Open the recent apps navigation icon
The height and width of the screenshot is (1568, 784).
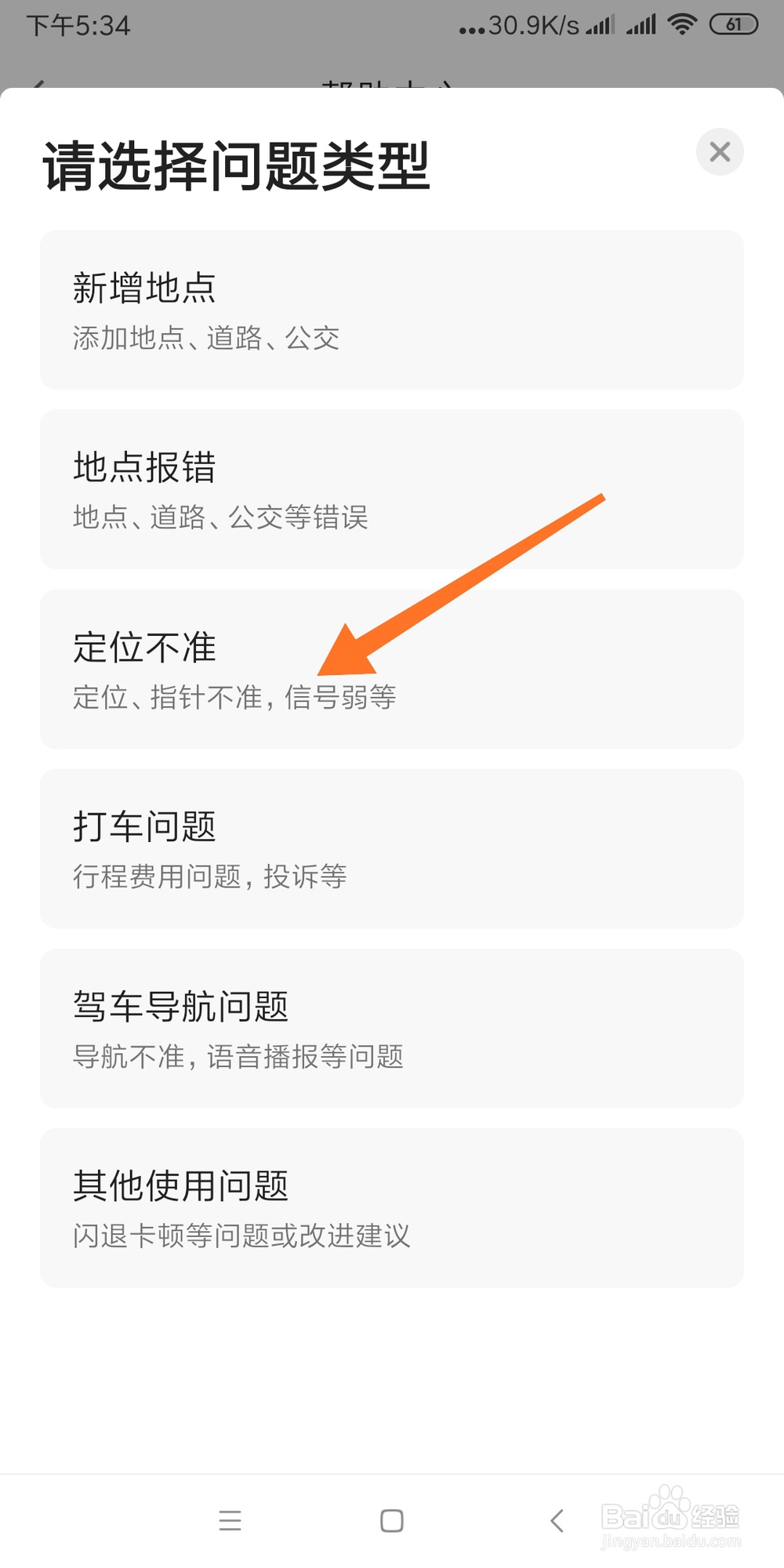click(230, 1521)
